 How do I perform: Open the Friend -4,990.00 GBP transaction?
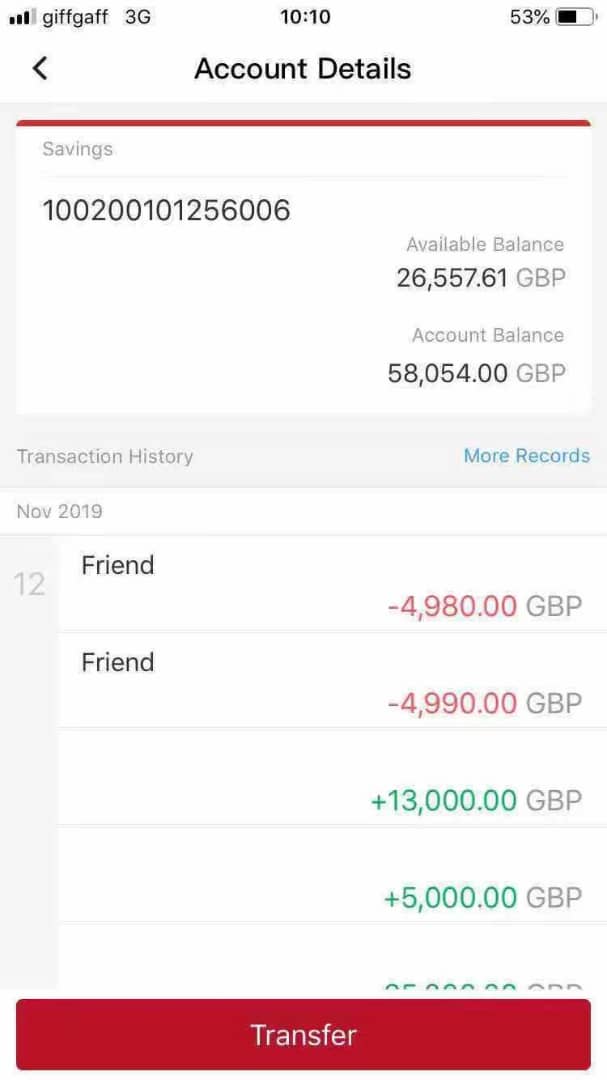click(x=332, y=681)
